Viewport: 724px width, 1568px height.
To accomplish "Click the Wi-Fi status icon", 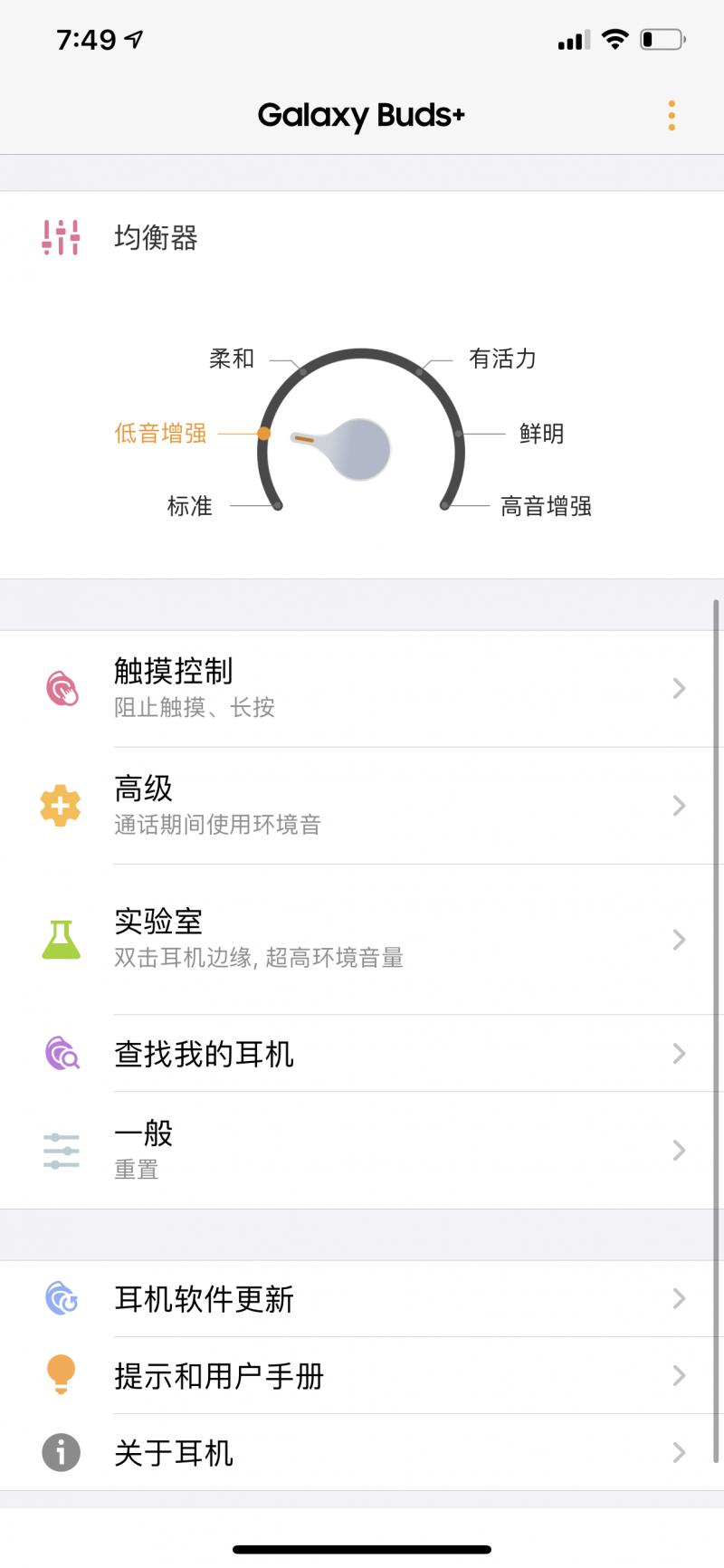I will click(x=614, y=39).
